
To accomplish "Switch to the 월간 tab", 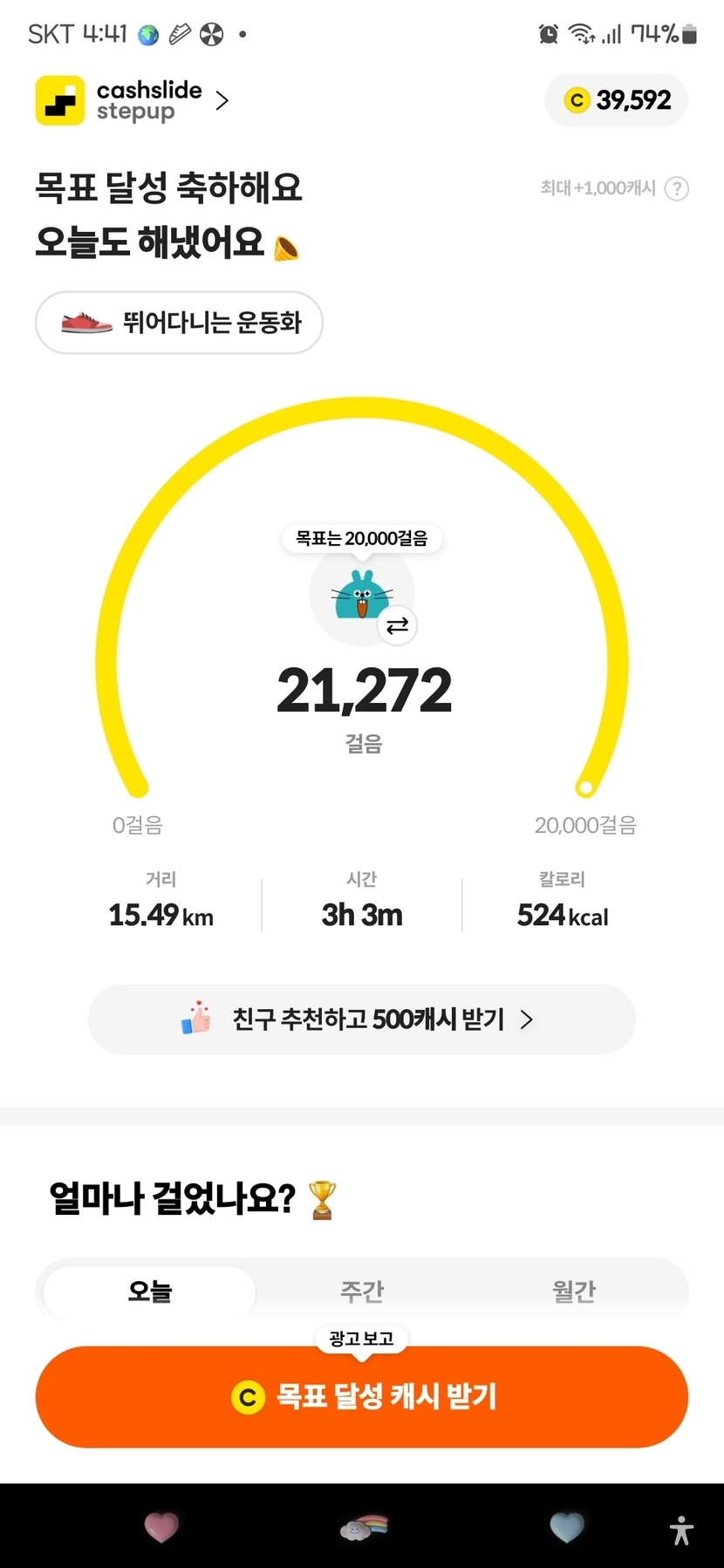I will coord(573,1291).
